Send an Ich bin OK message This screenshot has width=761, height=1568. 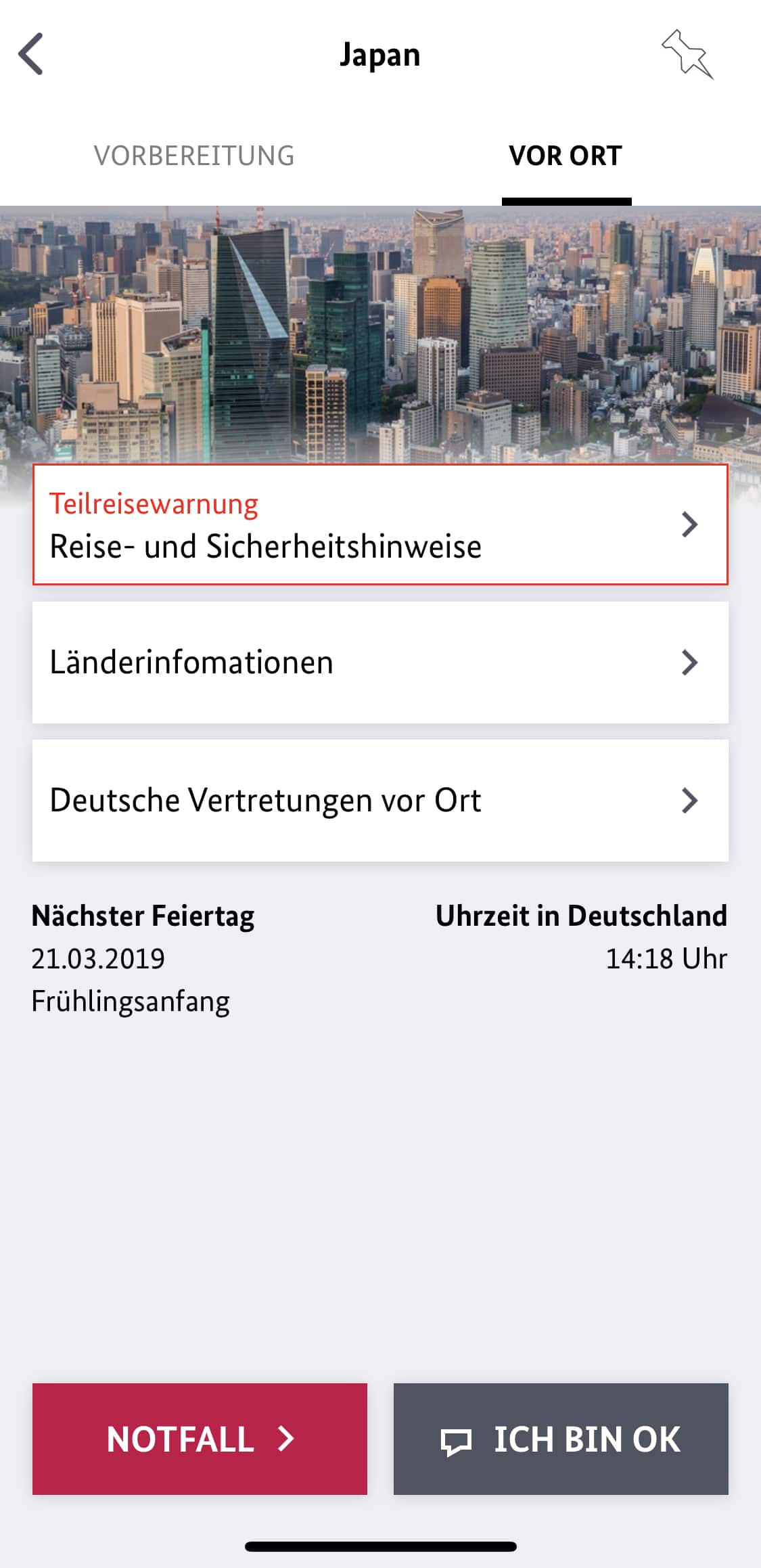(x=561, y=1438)
